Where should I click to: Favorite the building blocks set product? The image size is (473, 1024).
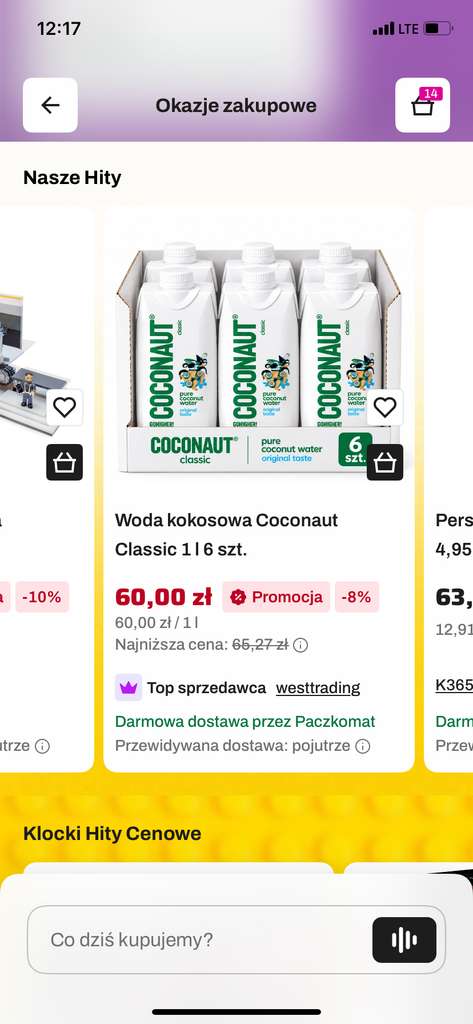tap(65, 408)
